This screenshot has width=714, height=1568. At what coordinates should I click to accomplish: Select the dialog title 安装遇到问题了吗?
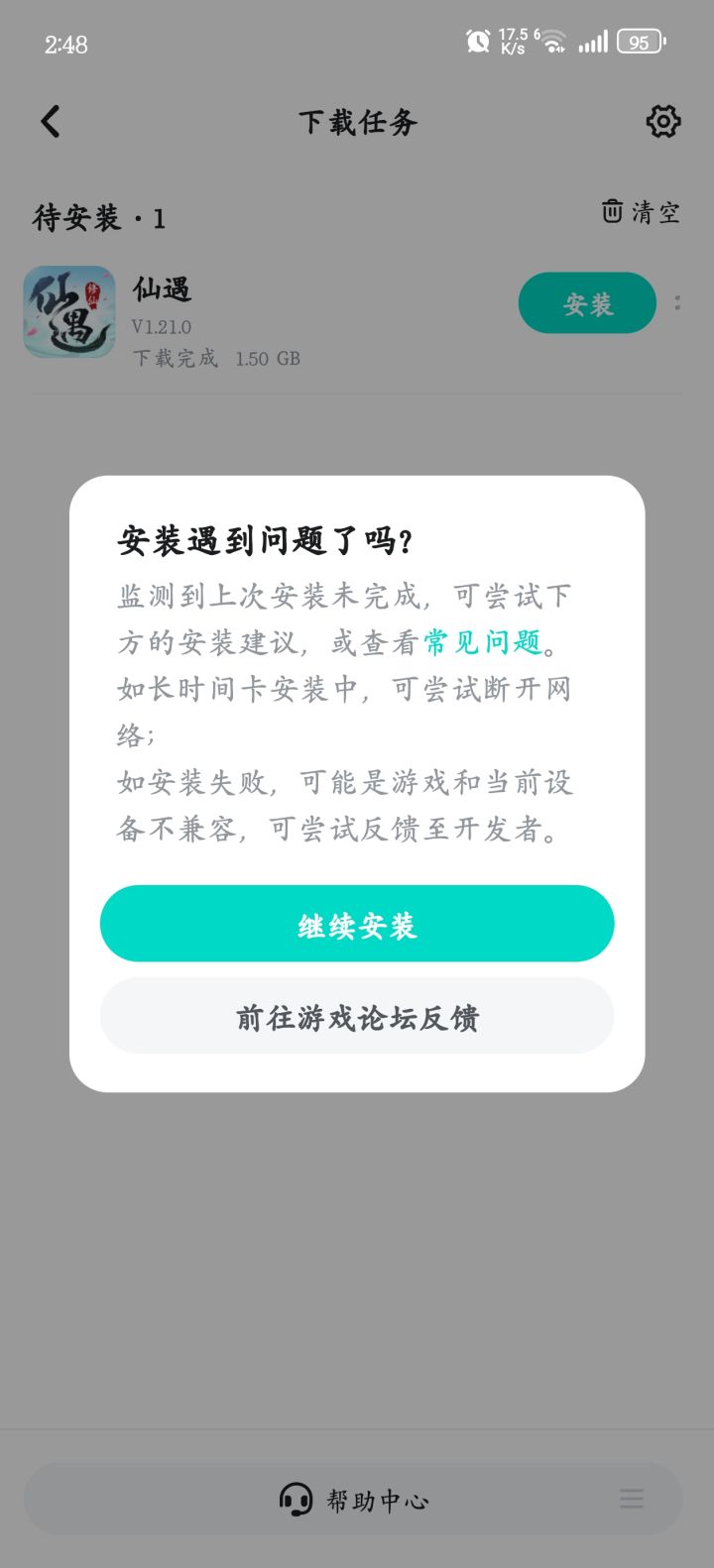266,542
